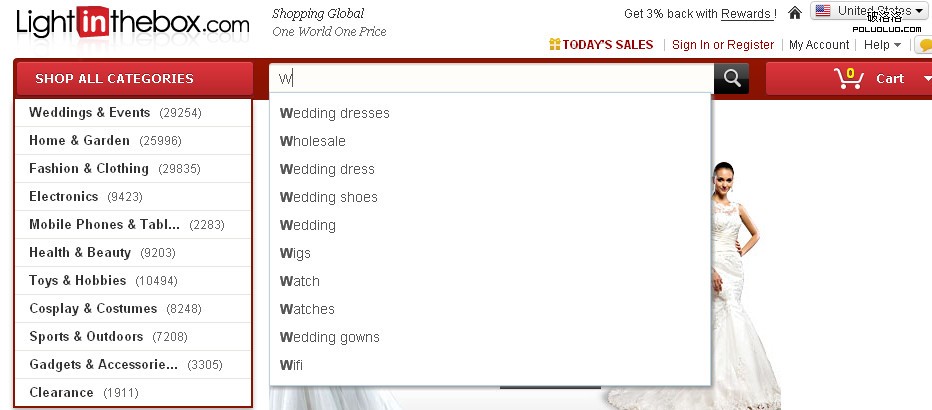This screenshot has height=410, width=932.
Task: Expand the Help dropdown
Action: (882, 45)
